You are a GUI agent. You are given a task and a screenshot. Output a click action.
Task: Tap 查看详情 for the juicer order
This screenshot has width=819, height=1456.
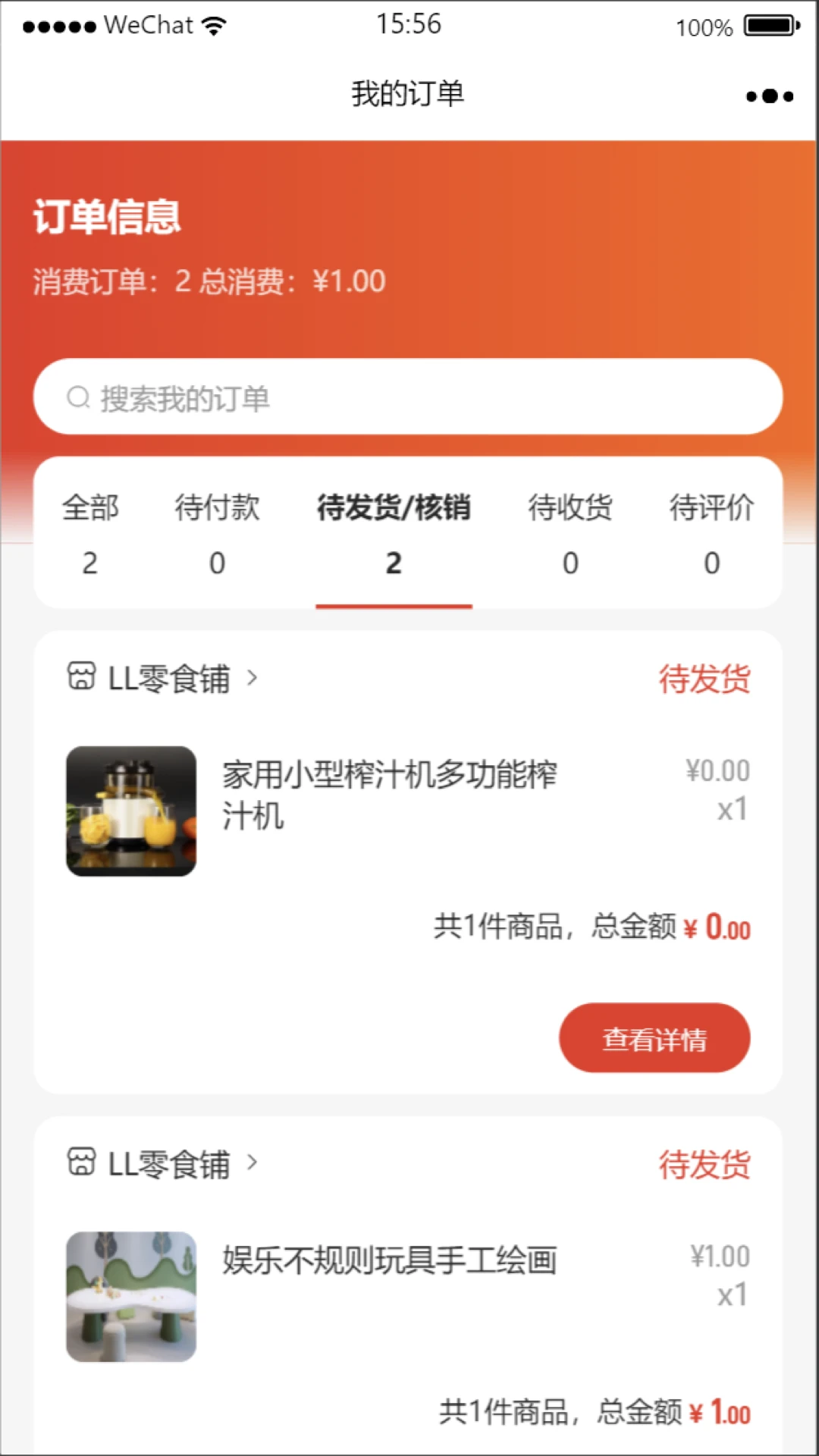654,1037
